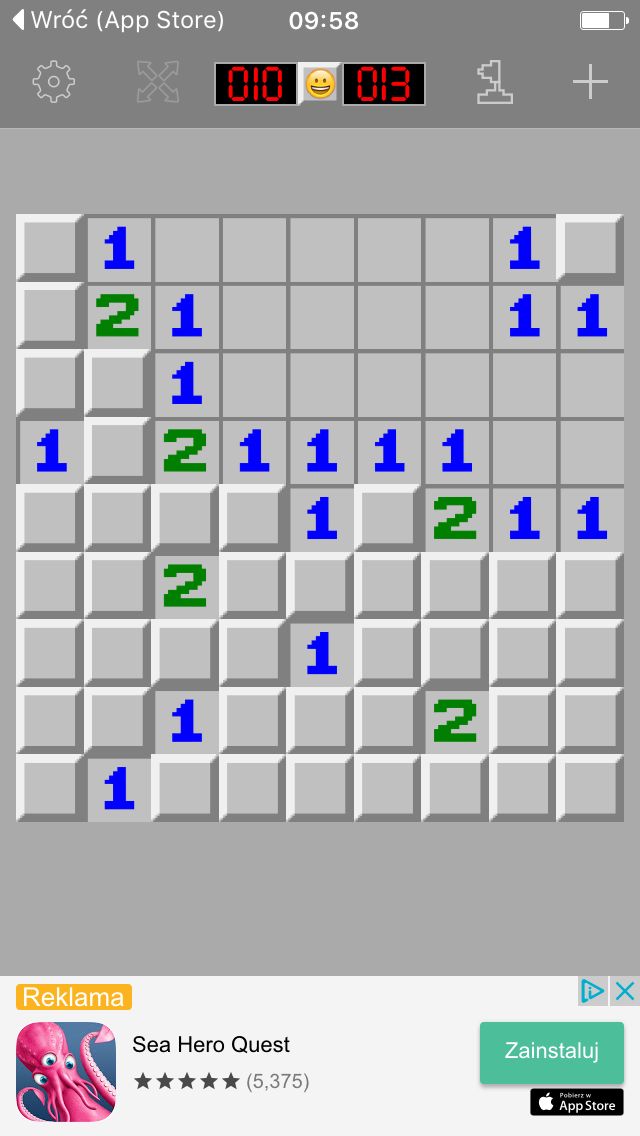Reveal the bottom-right corner cell
640x1136 pixels.
pos(590,788)
